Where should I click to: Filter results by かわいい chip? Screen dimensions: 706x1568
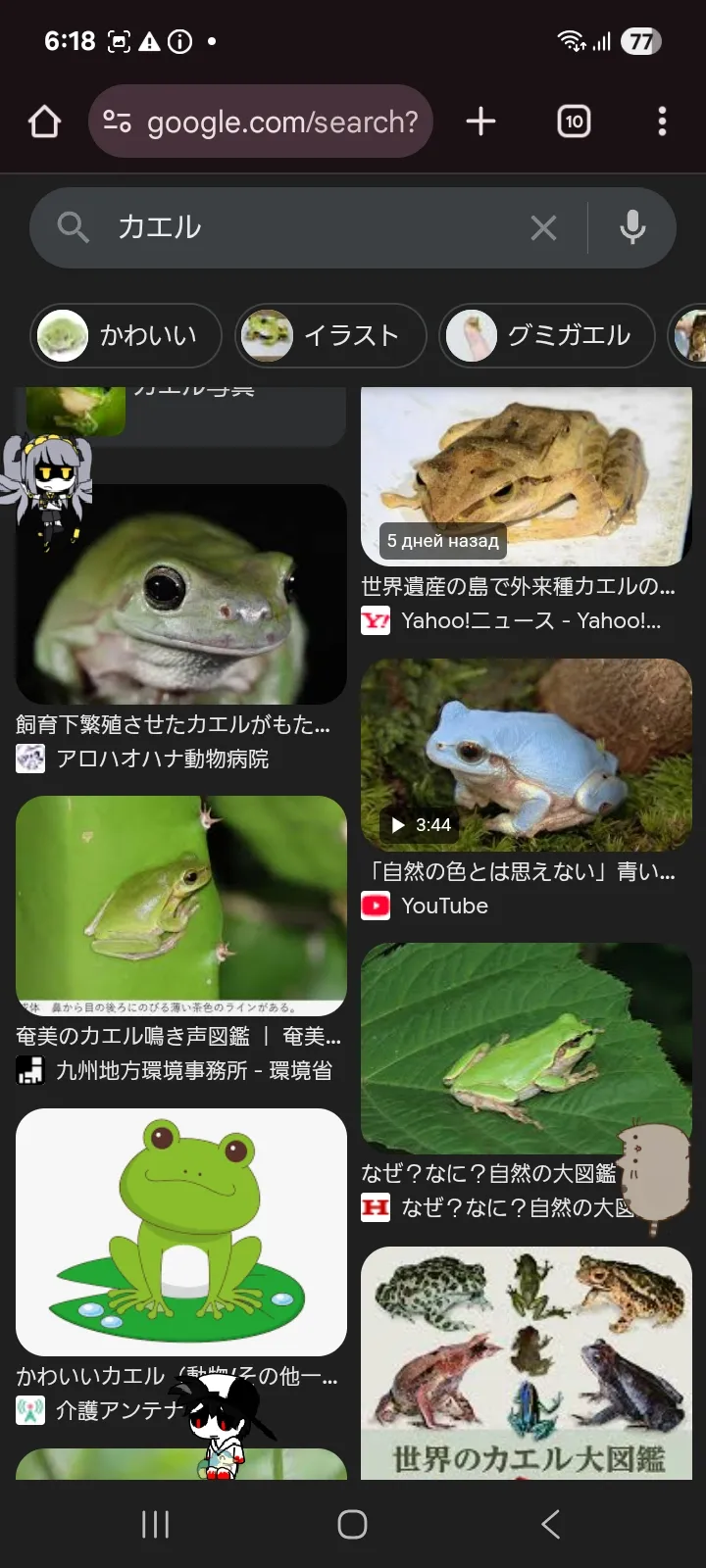[126, 335]
